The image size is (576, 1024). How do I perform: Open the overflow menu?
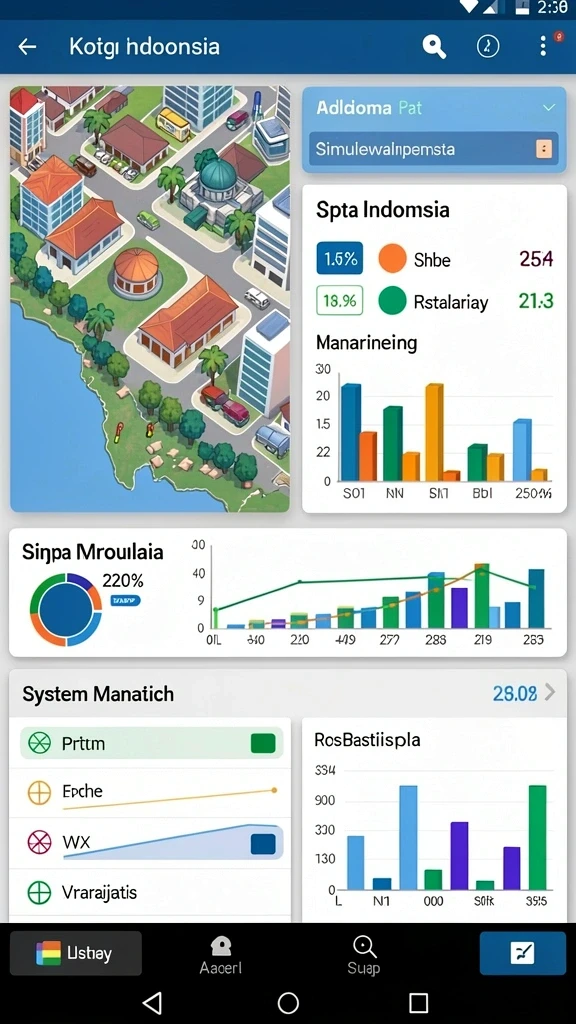(x=543, y=46)
